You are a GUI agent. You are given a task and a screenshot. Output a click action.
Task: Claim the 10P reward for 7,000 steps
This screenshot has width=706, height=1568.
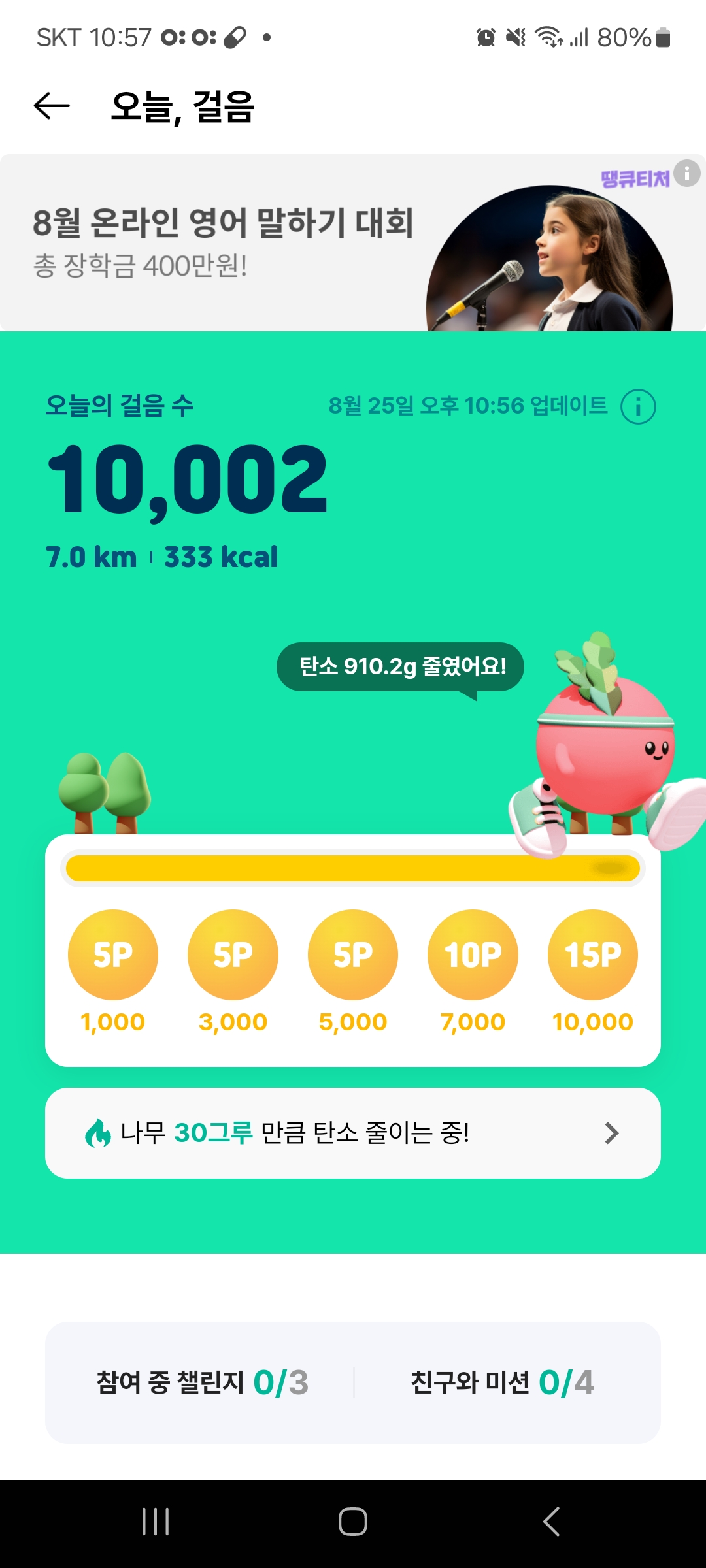[x=473, y=955]
